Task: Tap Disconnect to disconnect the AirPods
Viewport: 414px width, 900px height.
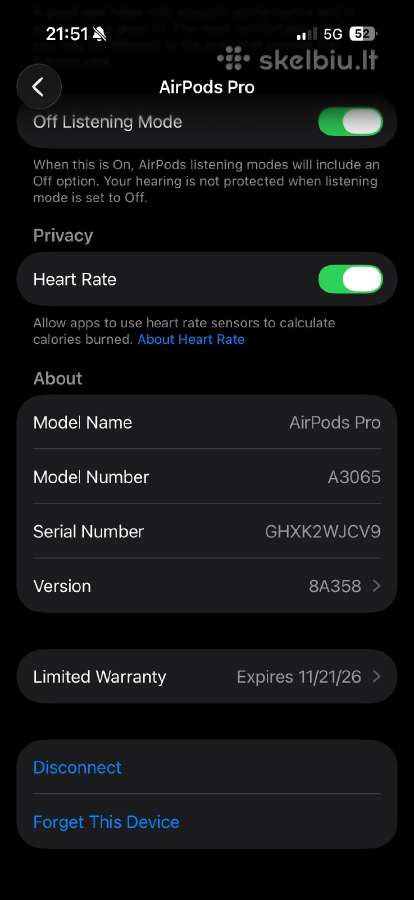Action: pyautogui.click(x=78, y=767)
